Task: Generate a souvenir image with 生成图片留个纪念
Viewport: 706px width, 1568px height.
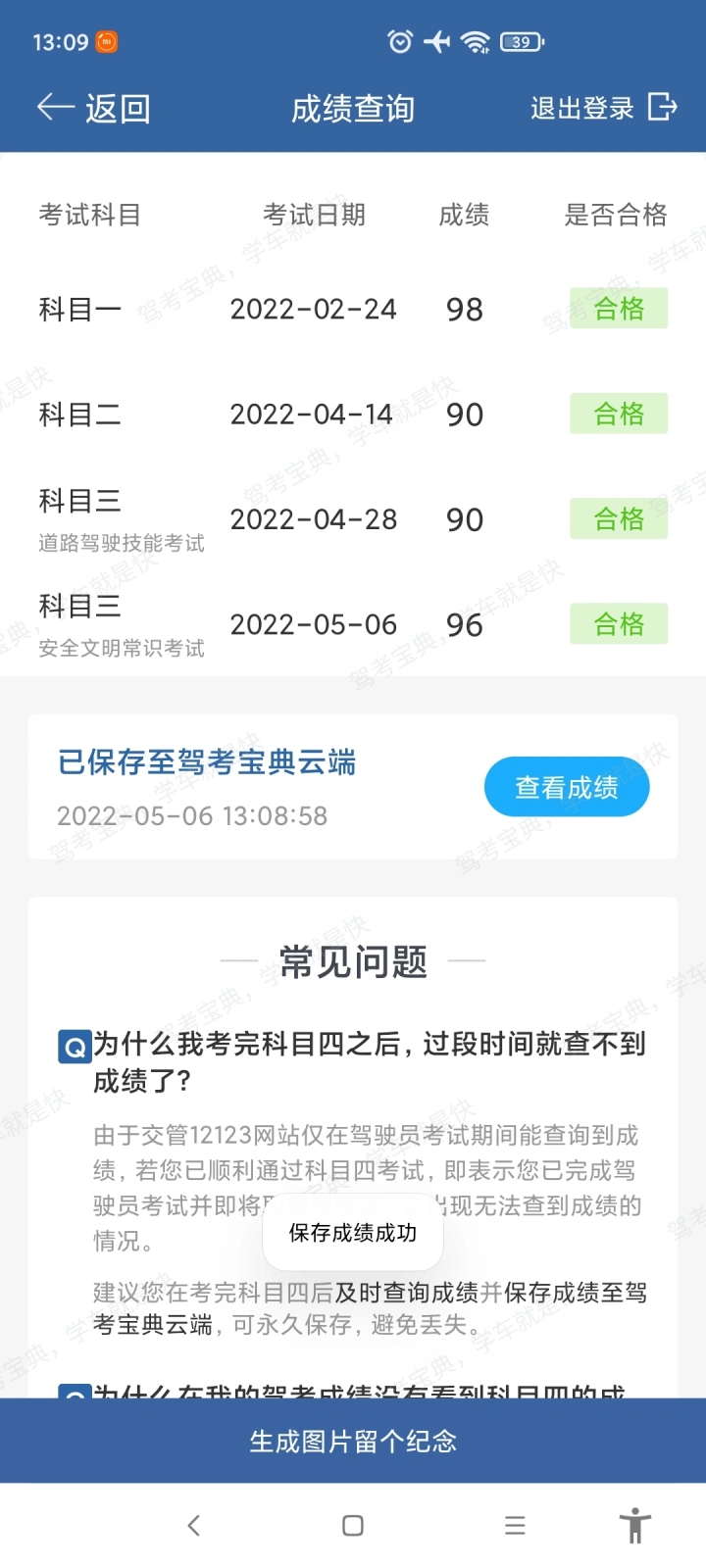Action: pos(353,1441)
